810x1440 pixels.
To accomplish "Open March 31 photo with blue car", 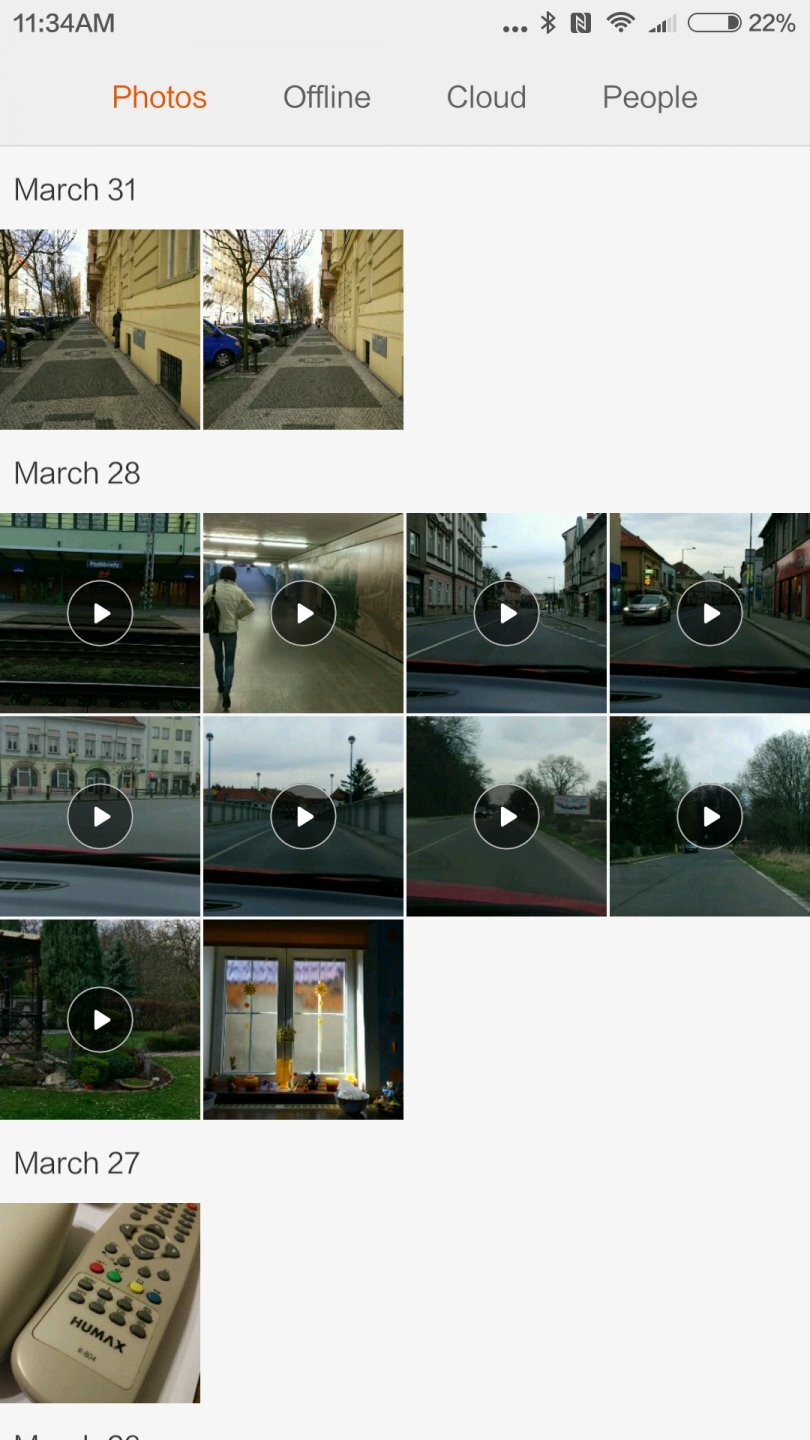I will pyautogui.click(x=303, y=329).
